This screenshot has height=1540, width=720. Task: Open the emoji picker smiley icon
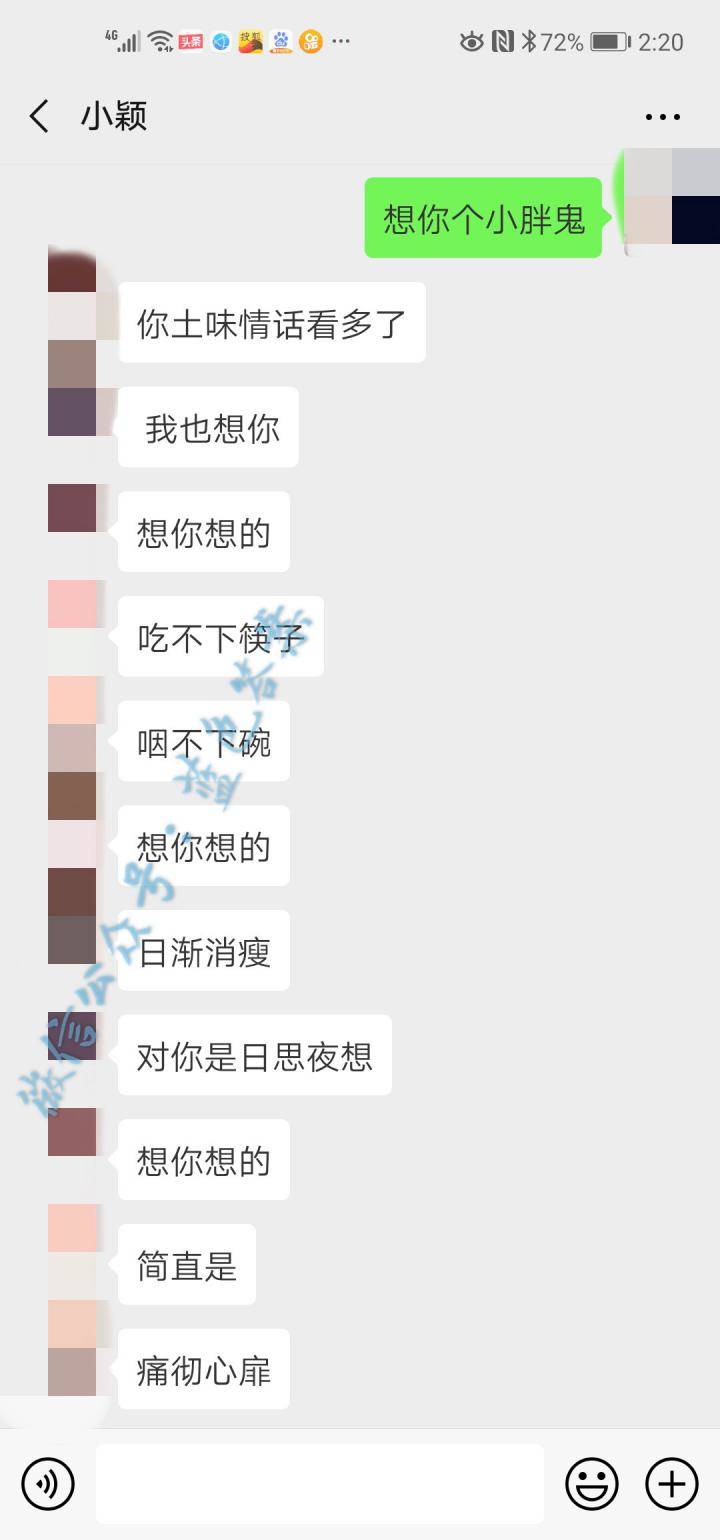tap(592, 1484)
